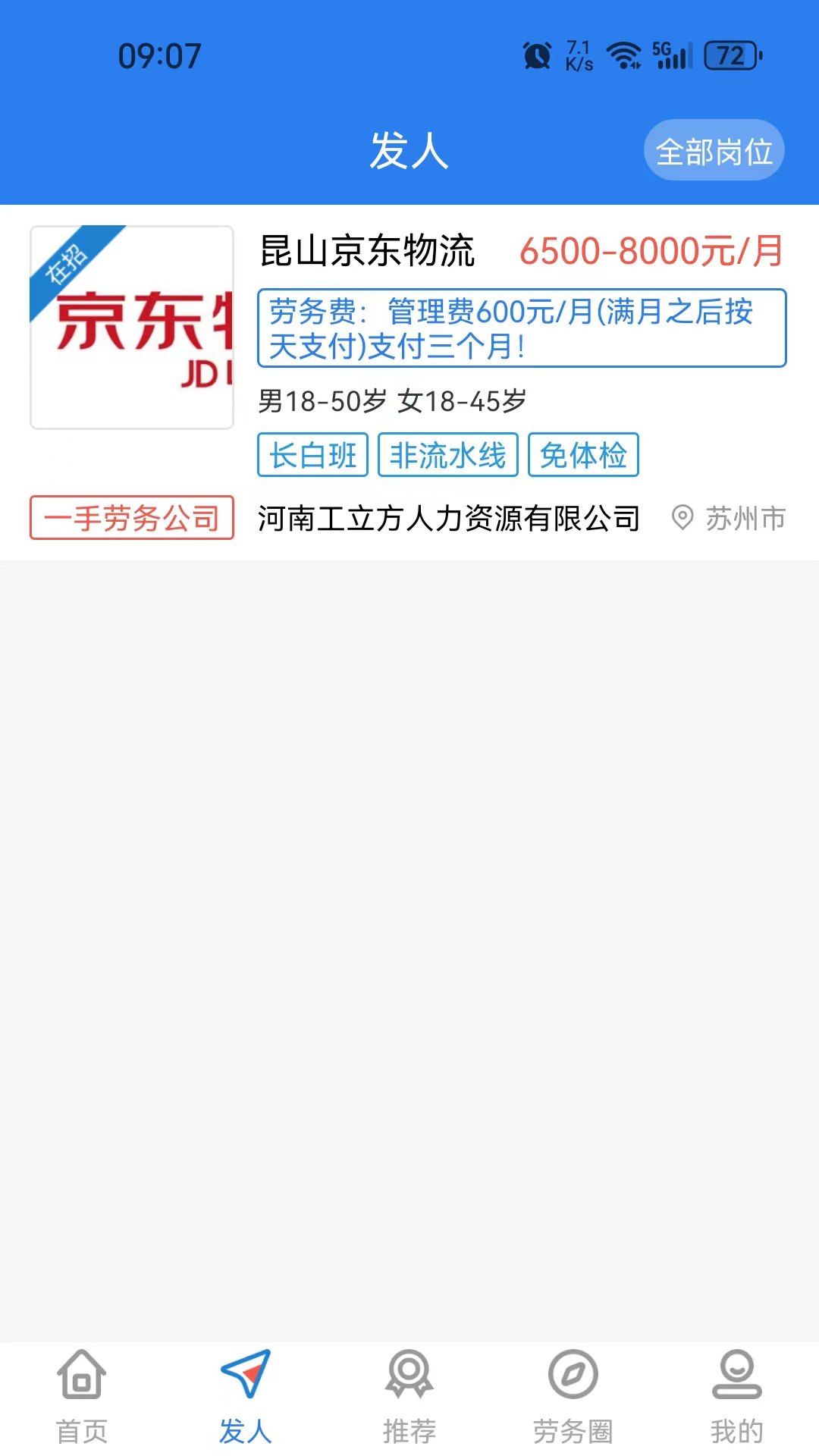Open the 昆山京东物流 job listing
This screenshot has width=819, height=1456.
[x=367, y=251]
